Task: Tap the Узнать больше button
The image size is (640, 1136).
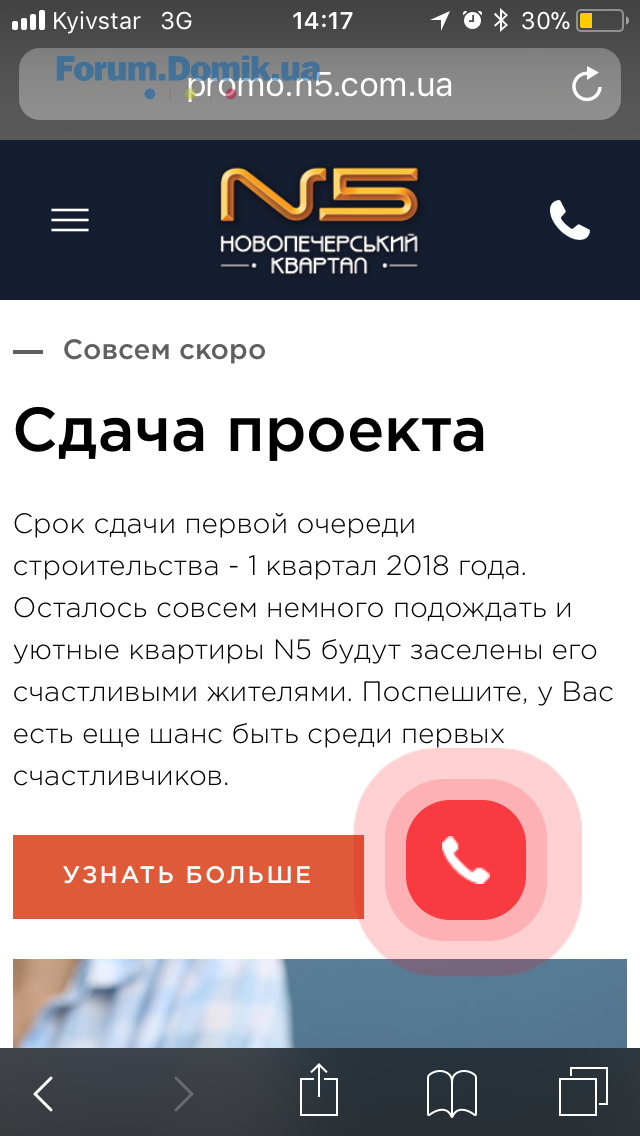Action: tap(188, 877)
